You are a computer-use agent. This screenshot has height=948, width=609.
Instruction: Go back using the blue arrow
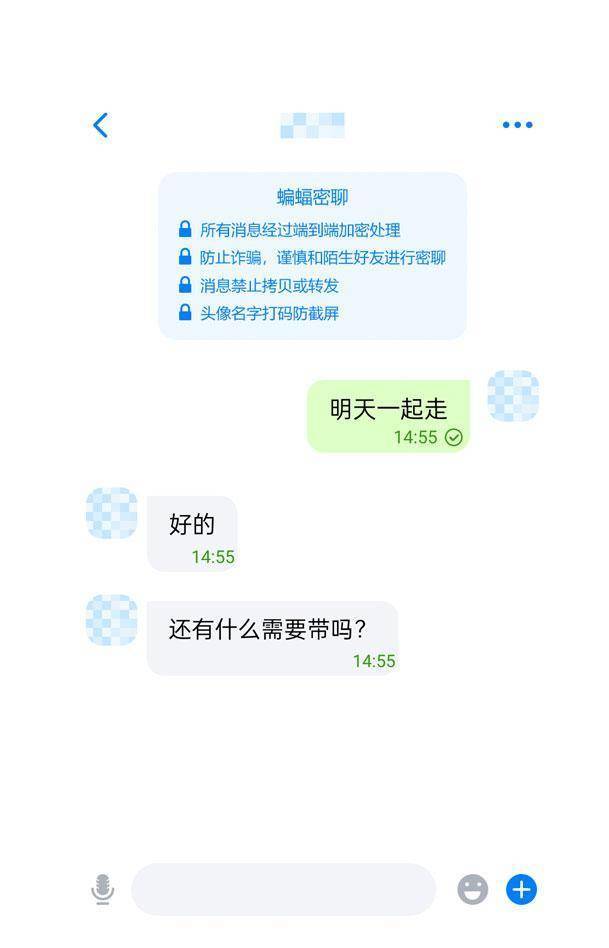click(100, 125)
